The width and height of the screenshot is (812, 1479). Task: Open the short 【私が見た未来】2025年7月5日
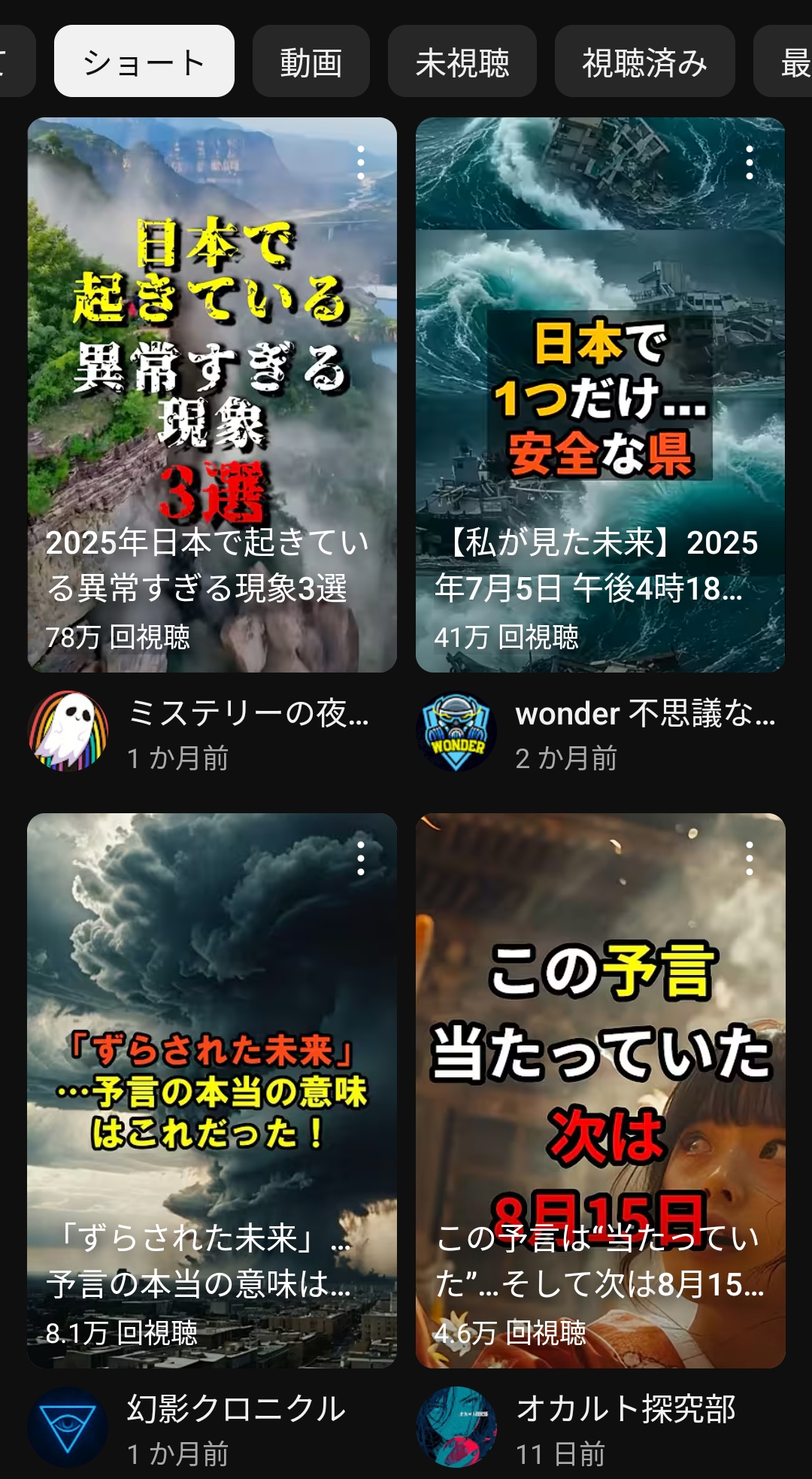[x=601, y=395]
